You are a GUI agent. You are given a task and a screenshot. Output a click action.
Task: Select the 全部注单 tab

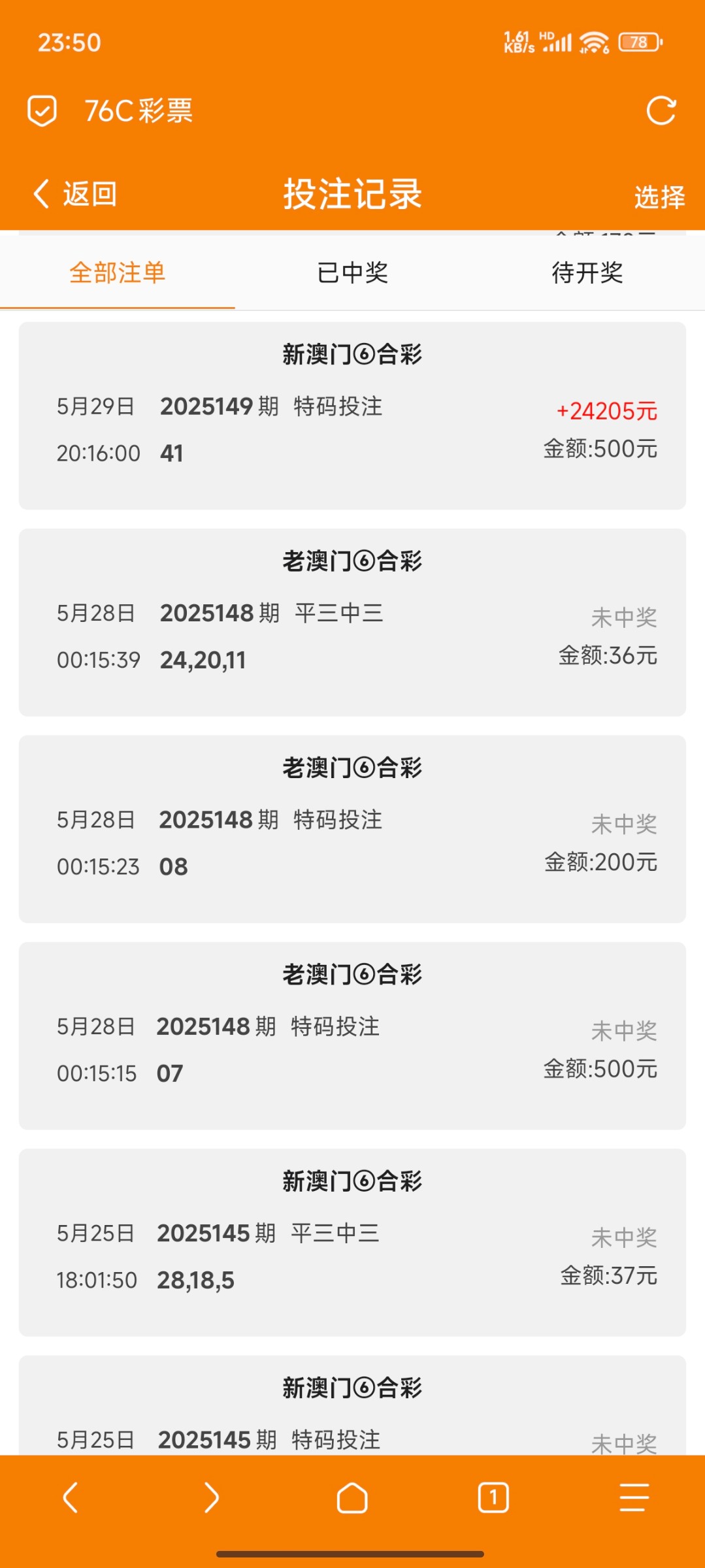point(118,274)
